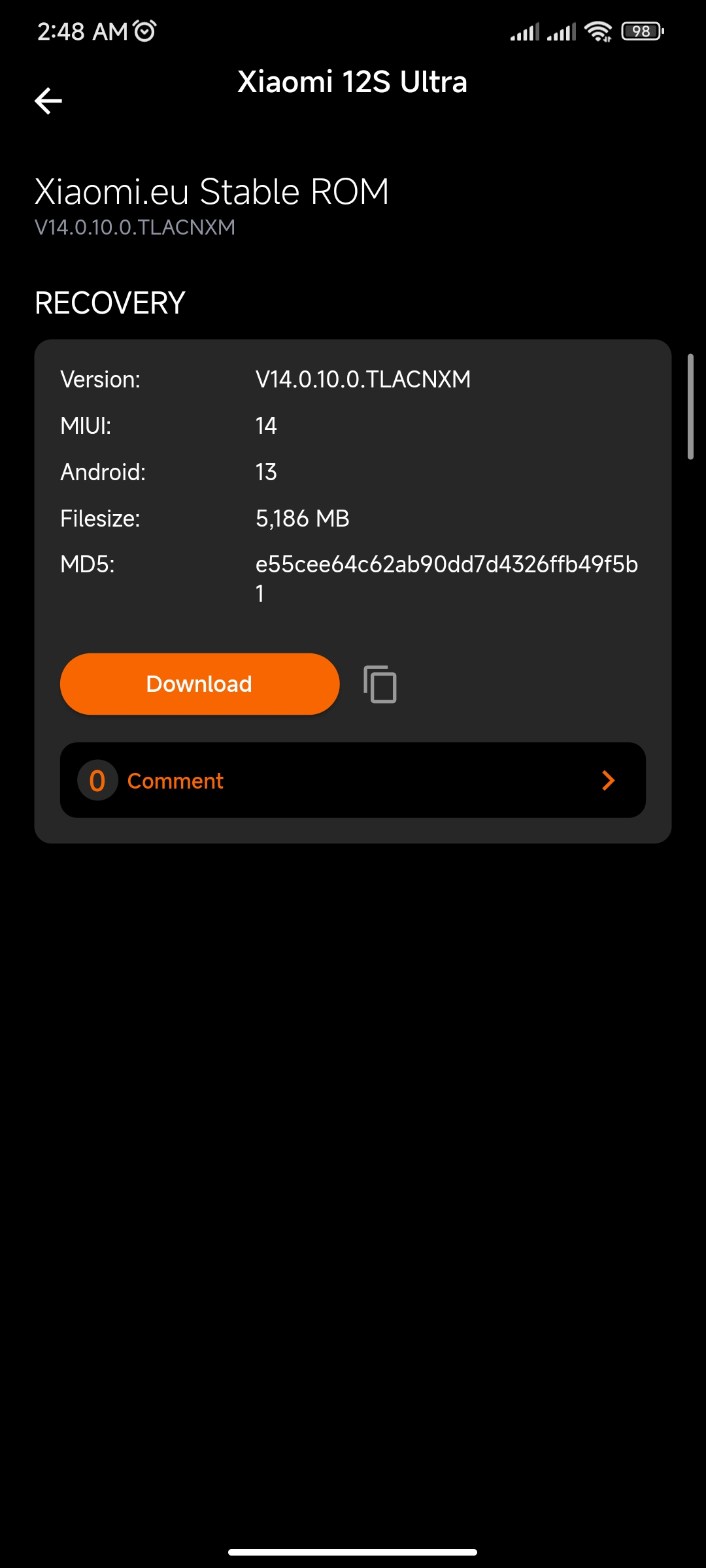The width and height of the screenshot is (706, 1568).
Task: Copy the download link icon
Action: (380, 684)
